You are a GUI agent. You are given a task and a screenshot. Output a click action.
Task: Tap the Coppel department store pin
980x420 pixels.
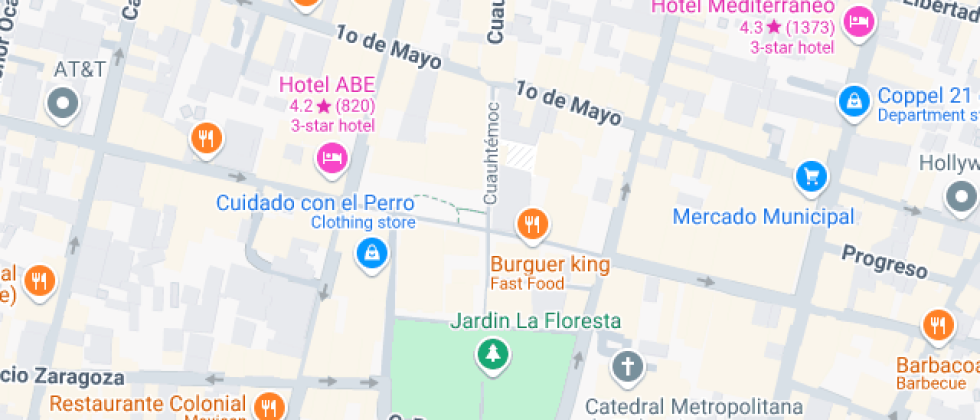pos(854,100)
